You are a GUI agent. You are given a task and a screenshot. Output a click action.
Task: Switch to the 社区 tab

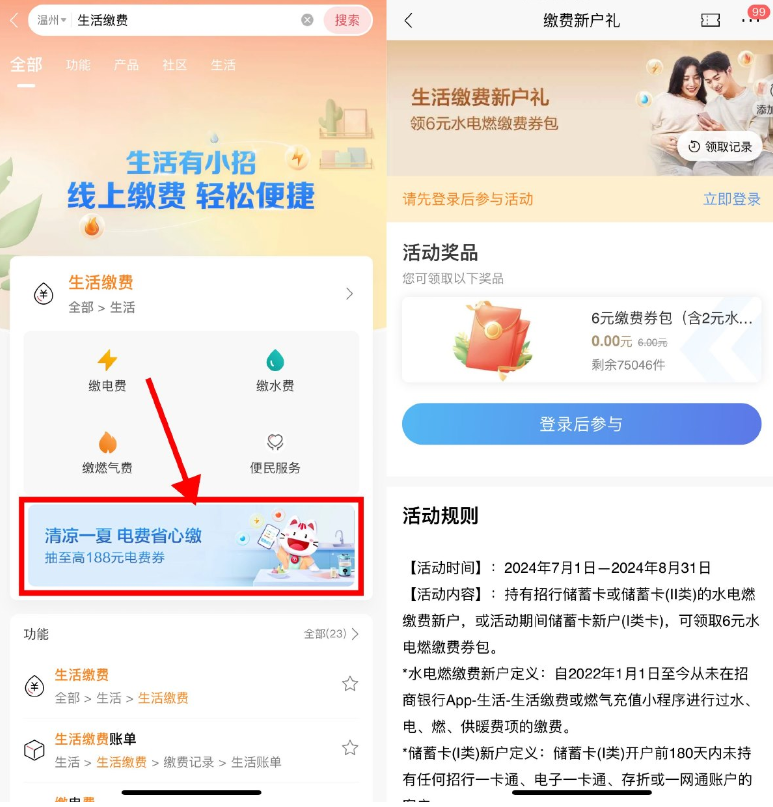[x=175, y=65]
